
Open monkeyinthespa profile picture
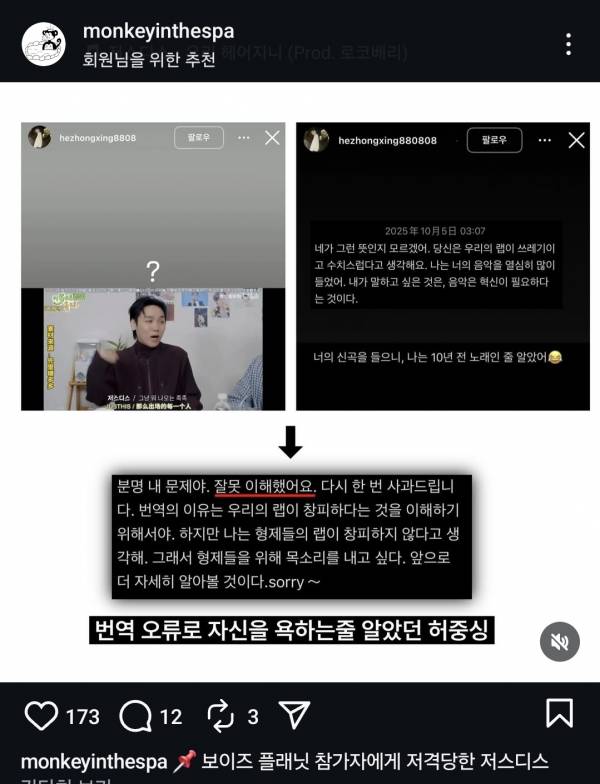pos(45,44)
